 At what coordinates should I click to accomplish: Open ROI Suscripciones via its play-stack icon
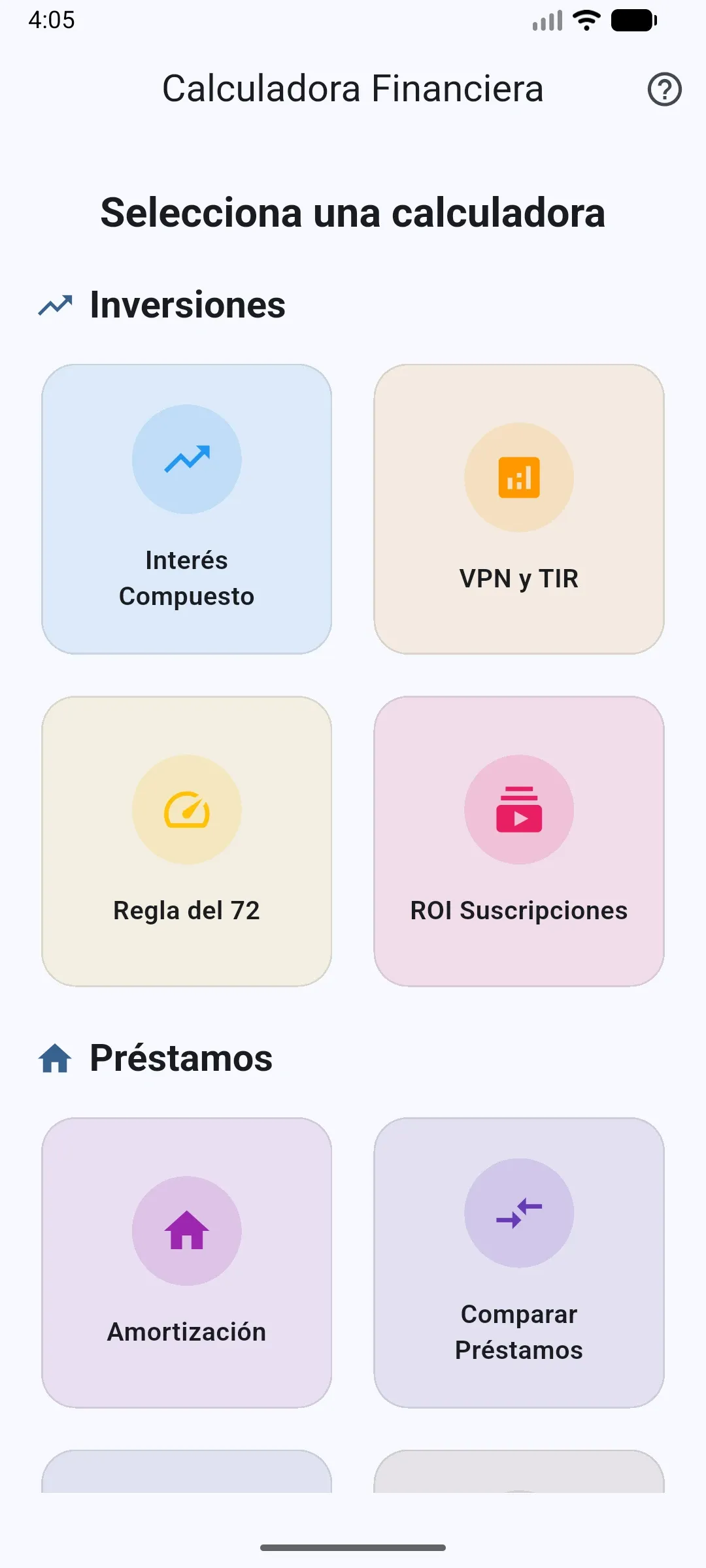(x=518, y=809)
